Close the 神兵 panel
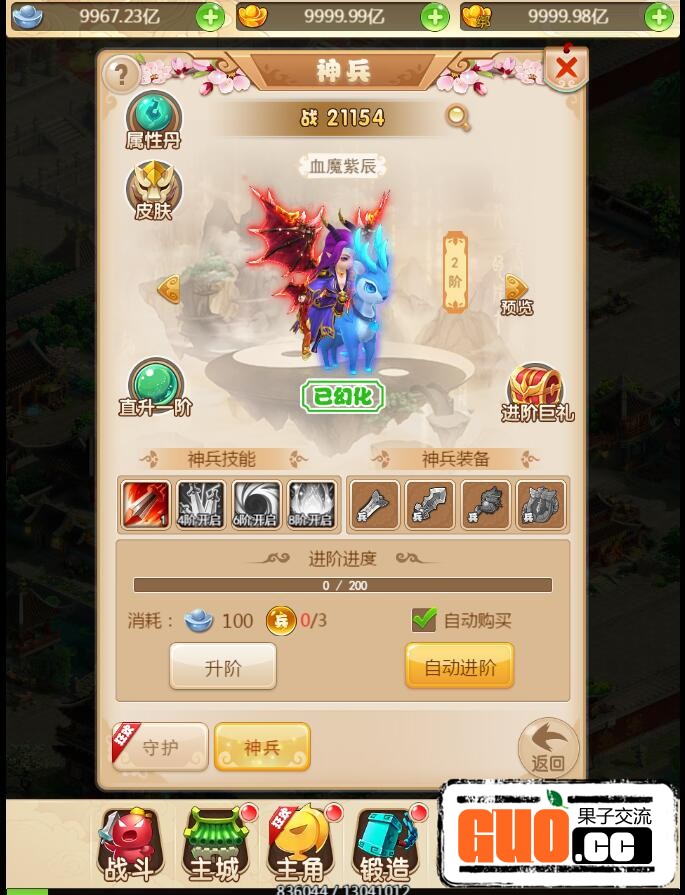685x895 pixels. click(566, 68)
